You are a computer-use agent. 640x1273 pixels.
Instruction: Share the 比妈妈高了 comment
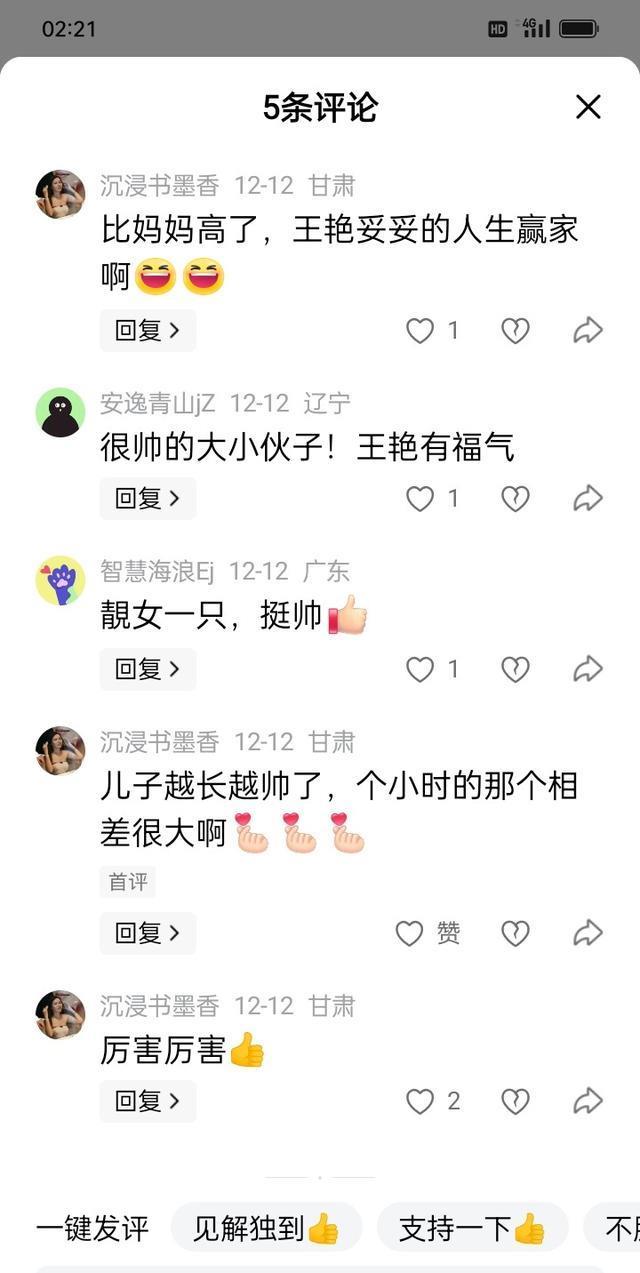click(x=588, y=331)
